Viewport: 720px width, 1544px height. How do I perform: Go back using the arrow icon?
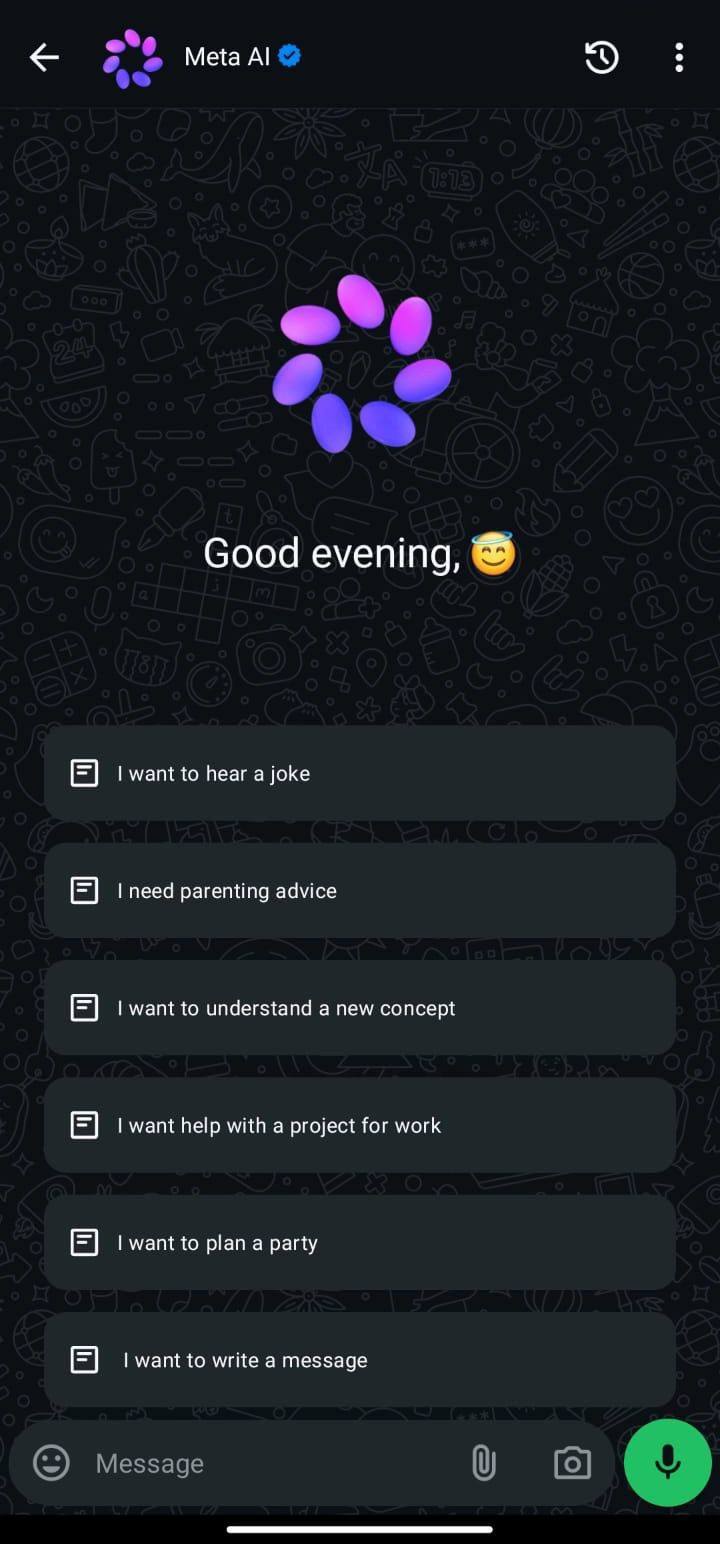44,58
